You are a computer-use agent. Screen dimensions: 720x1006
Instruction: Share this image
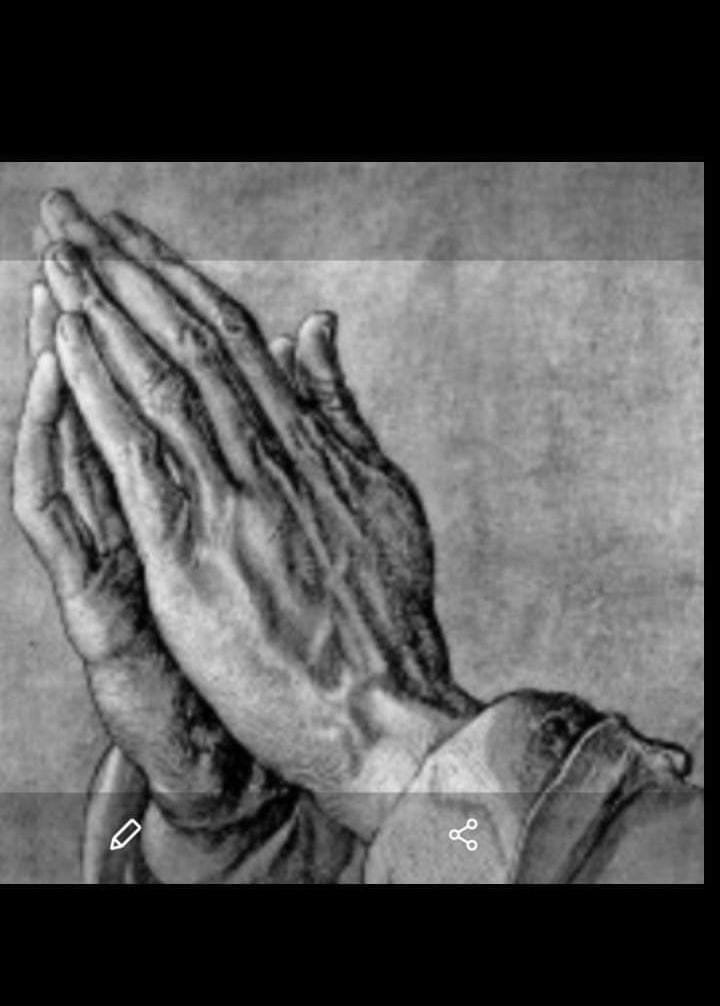(x=463, y=835)
